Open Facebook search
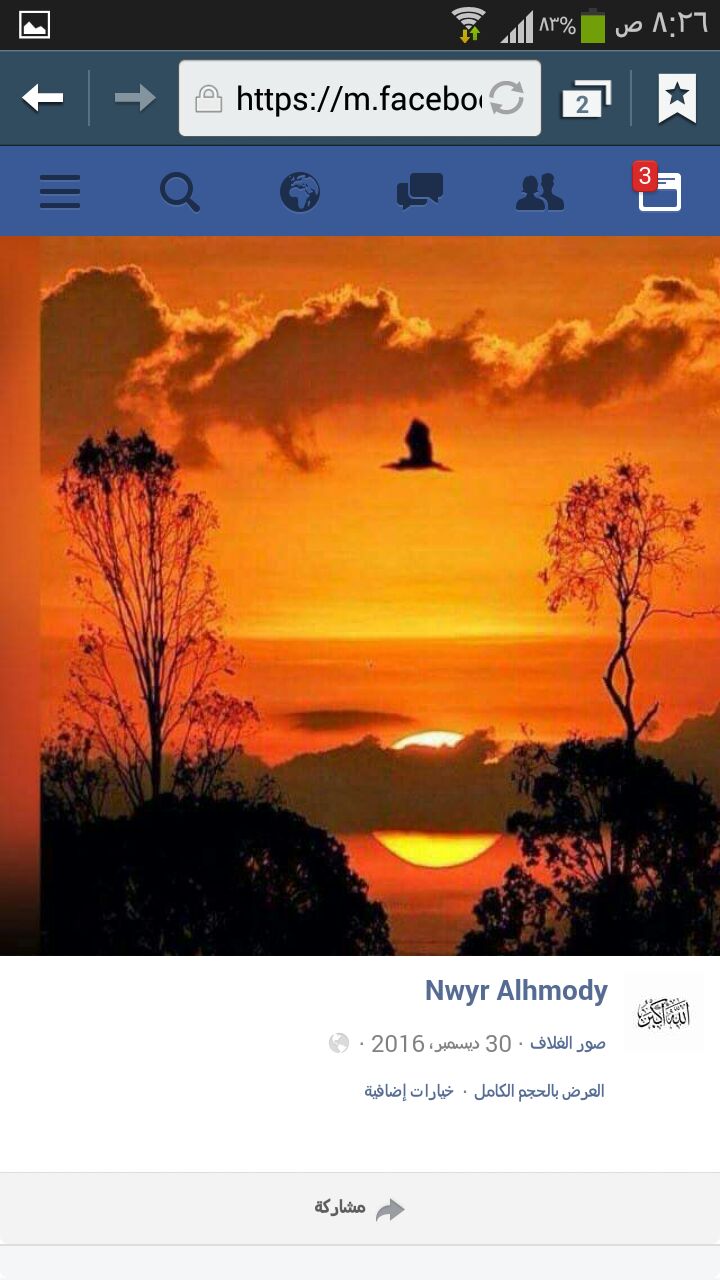Viewport: 720px width, 1280px height. click(x=180, y=191)
